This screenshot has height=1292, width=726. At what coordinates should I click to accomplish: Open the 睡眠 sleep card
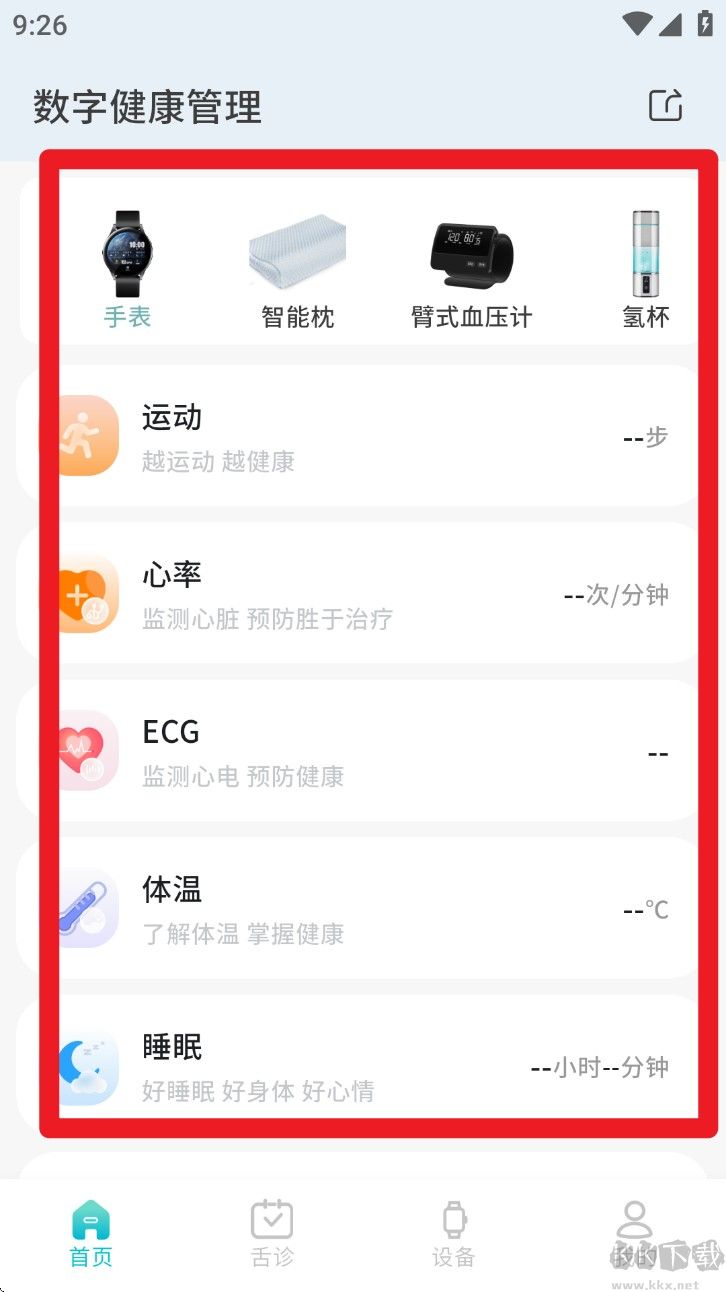(378, 1066)
